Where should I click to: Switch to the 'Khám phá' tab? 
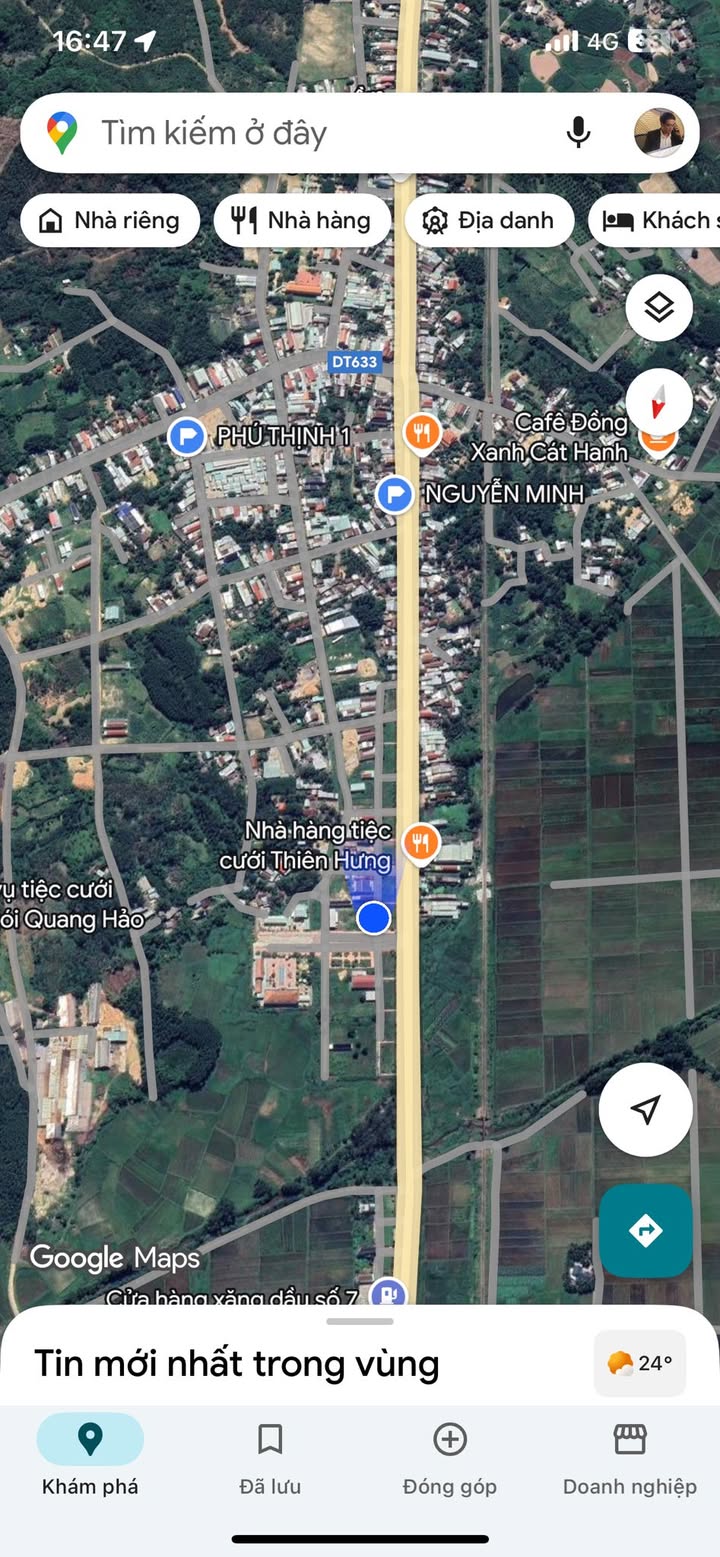pyautogui.click(x=90, y=1458)
